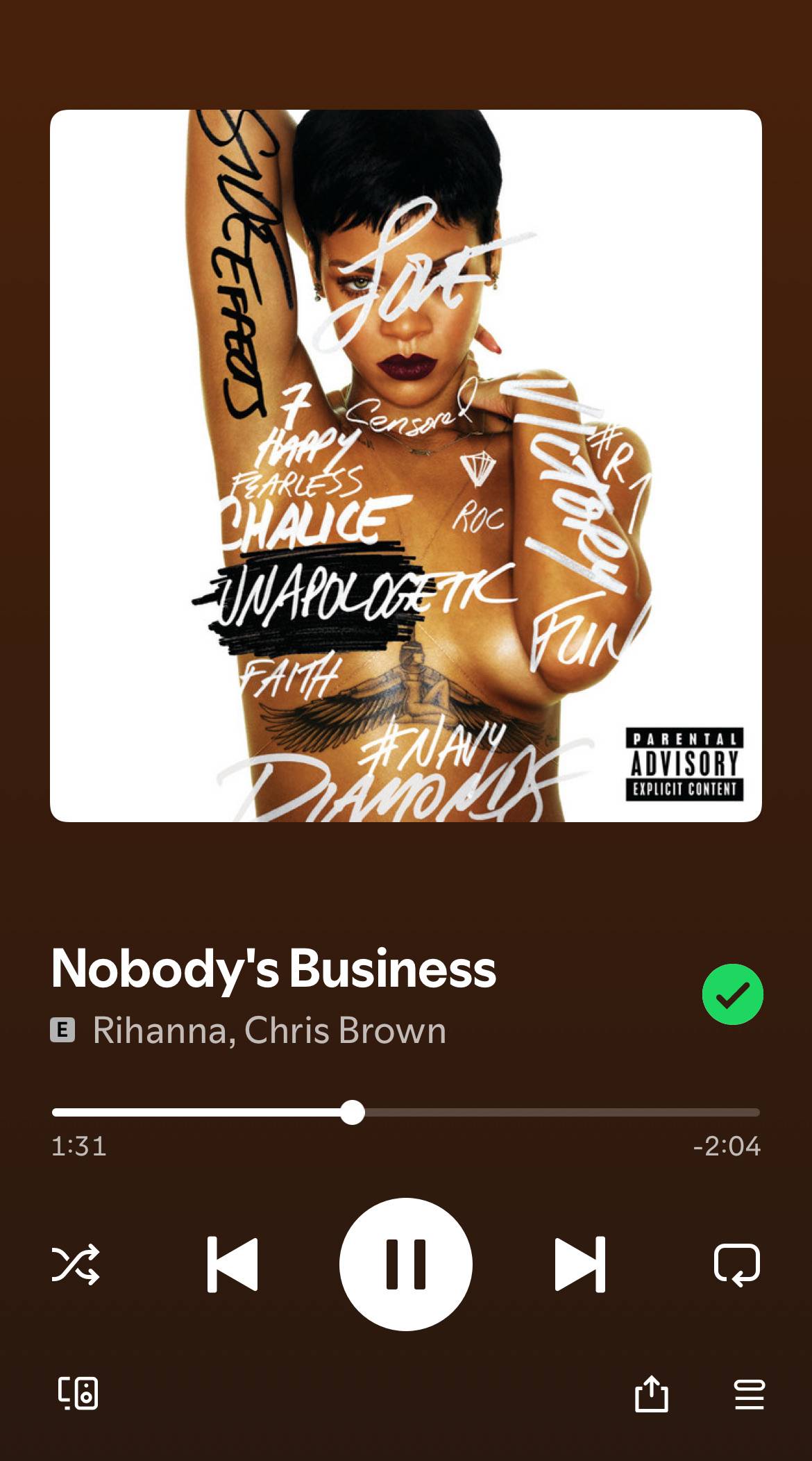Tap the Unapologetic album cover

point(405,465)
